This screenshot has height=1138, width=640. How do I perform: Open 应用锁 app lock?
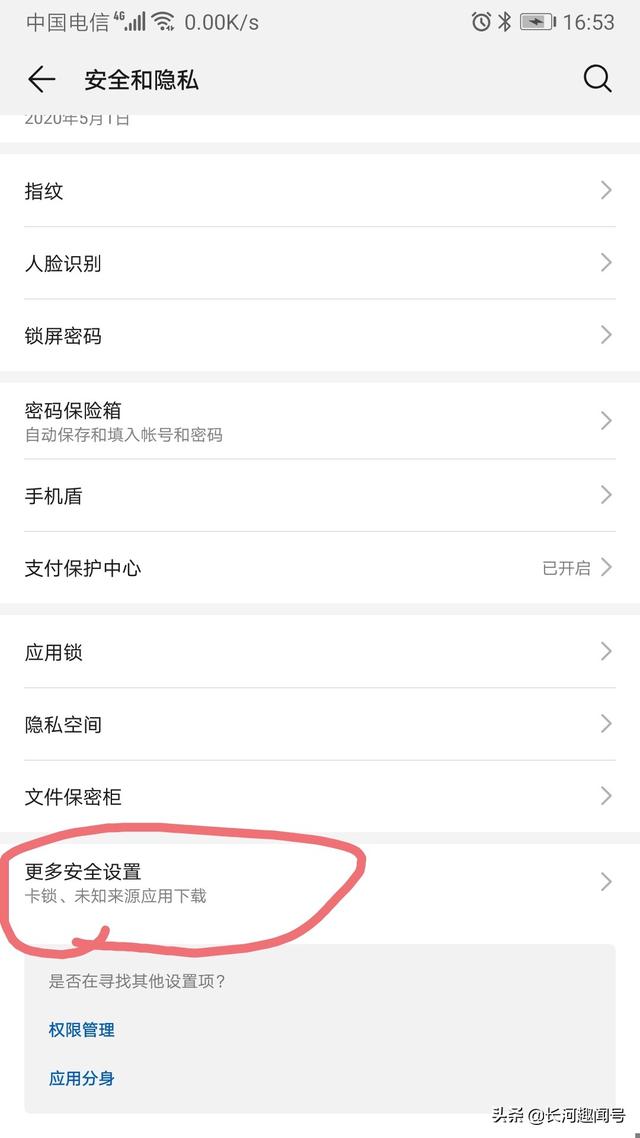320,652
